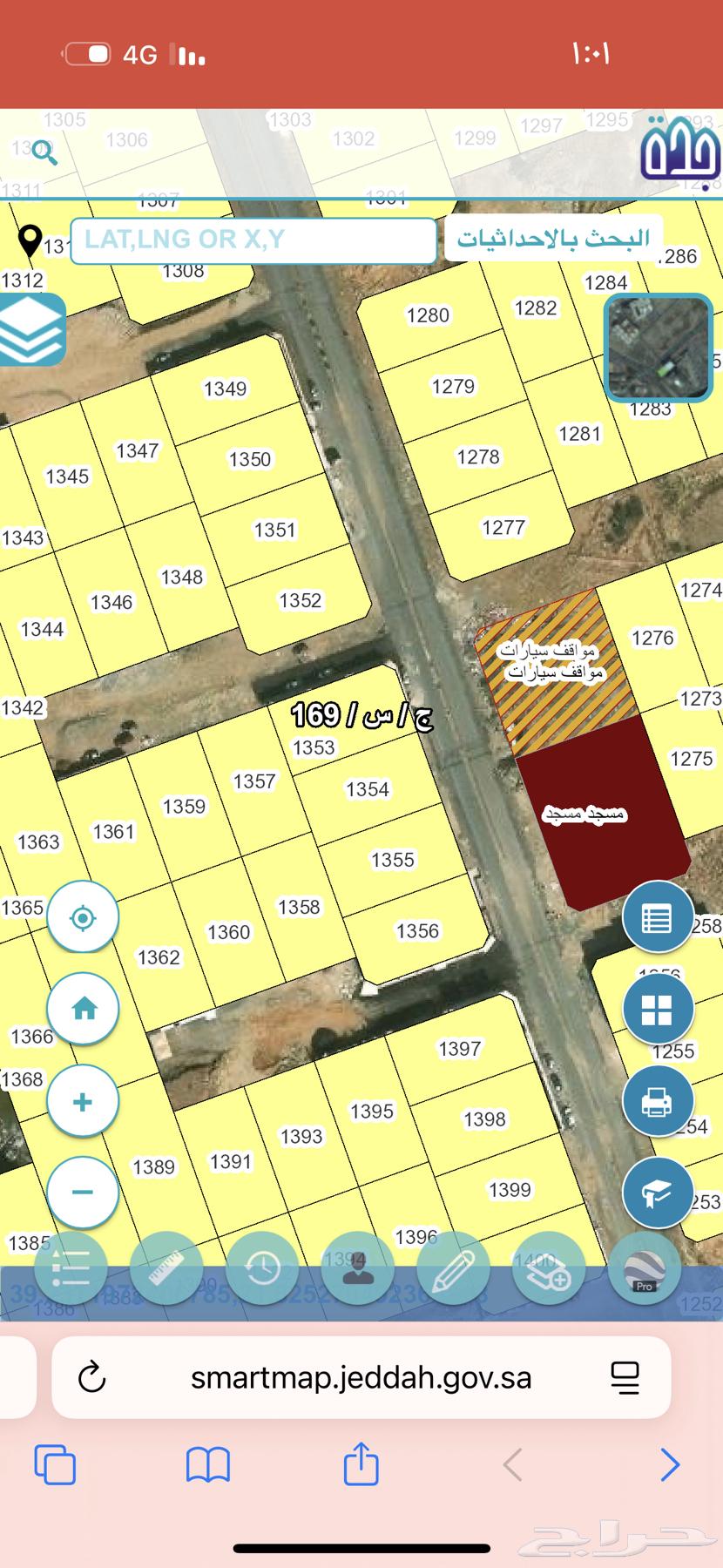
Task: Open the graduation cap tutorial button
Action: pyautogui.click(x=658, y=1193)
